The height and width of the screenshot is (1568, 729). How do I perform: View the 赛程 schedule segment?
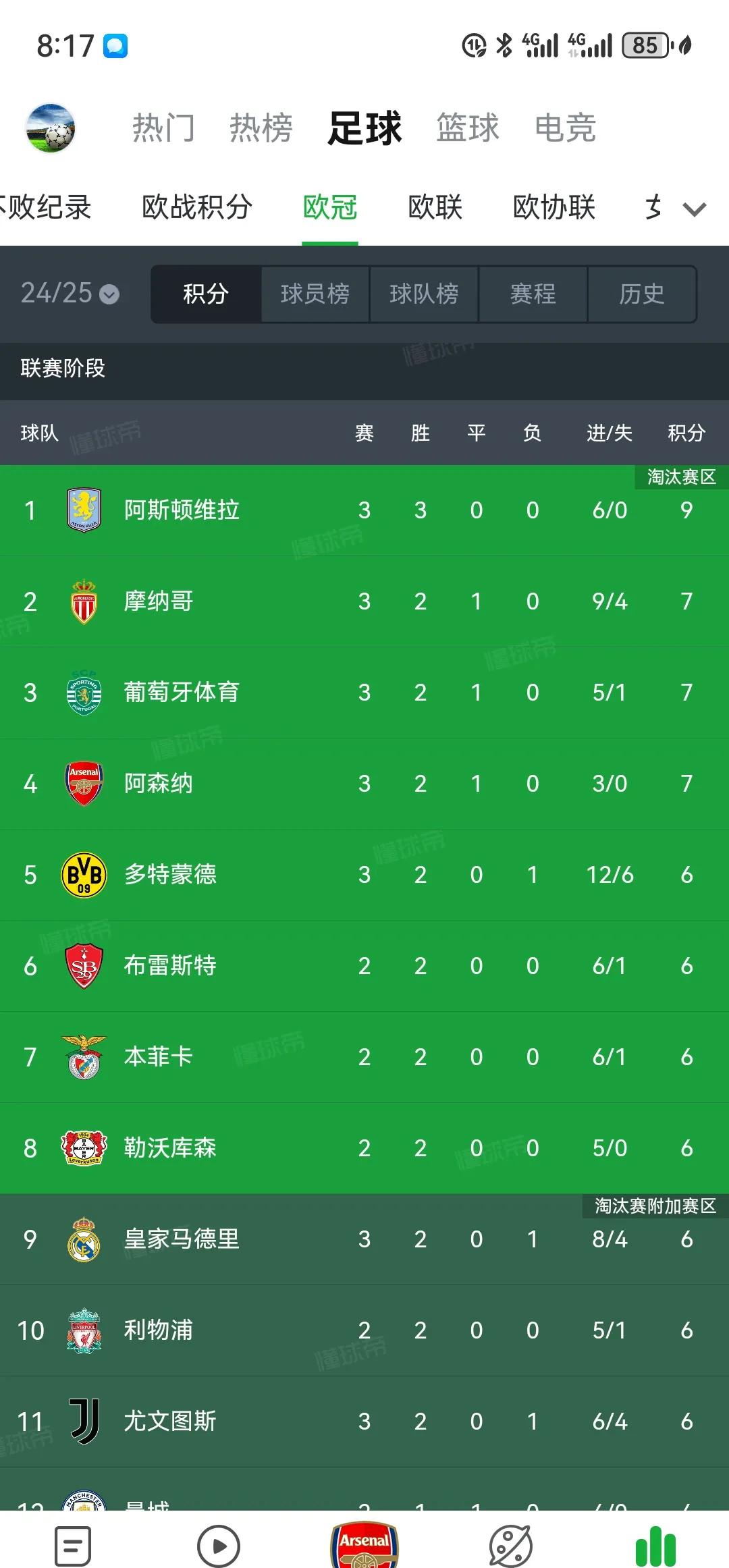[x=533, y=294]
